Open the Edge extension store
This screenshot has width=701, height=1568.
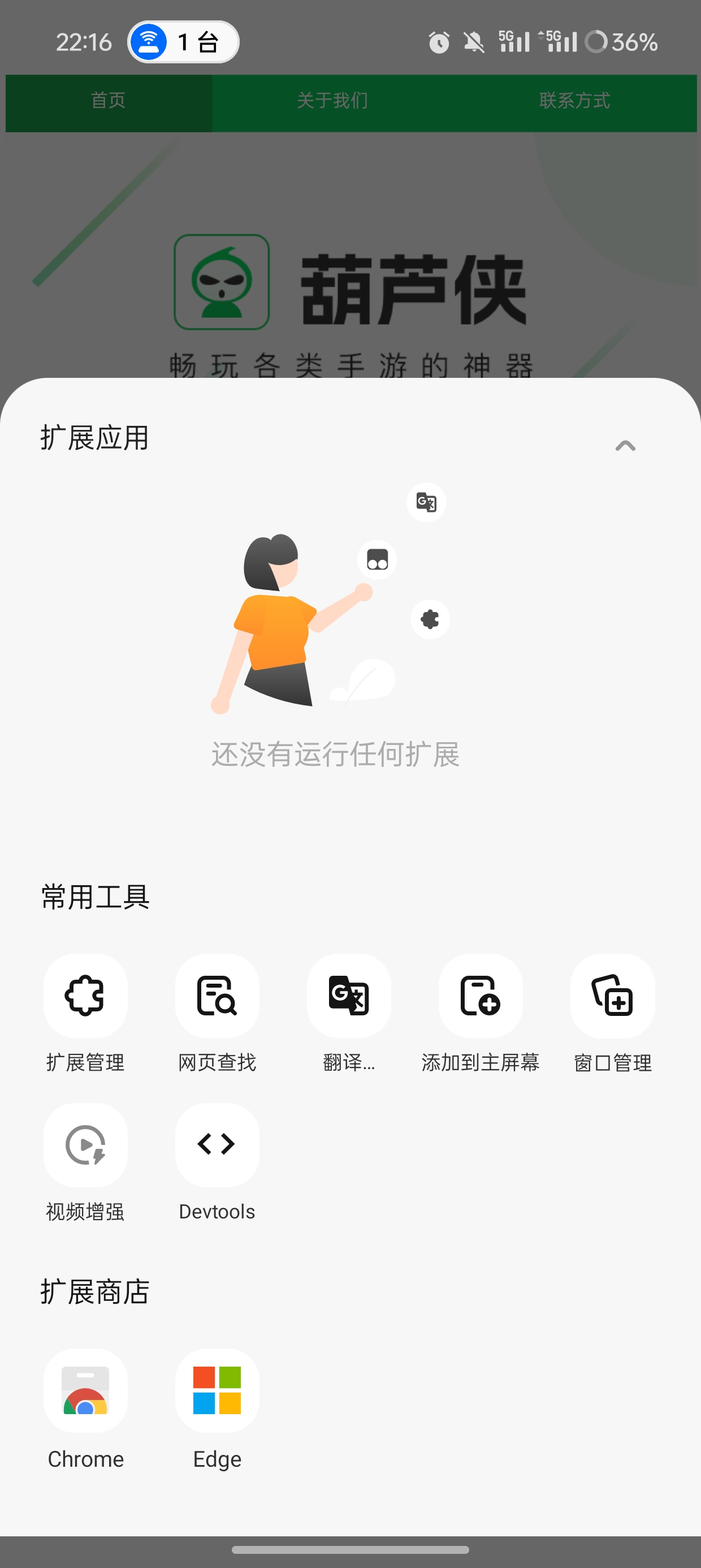click(x=217, y=1391)
